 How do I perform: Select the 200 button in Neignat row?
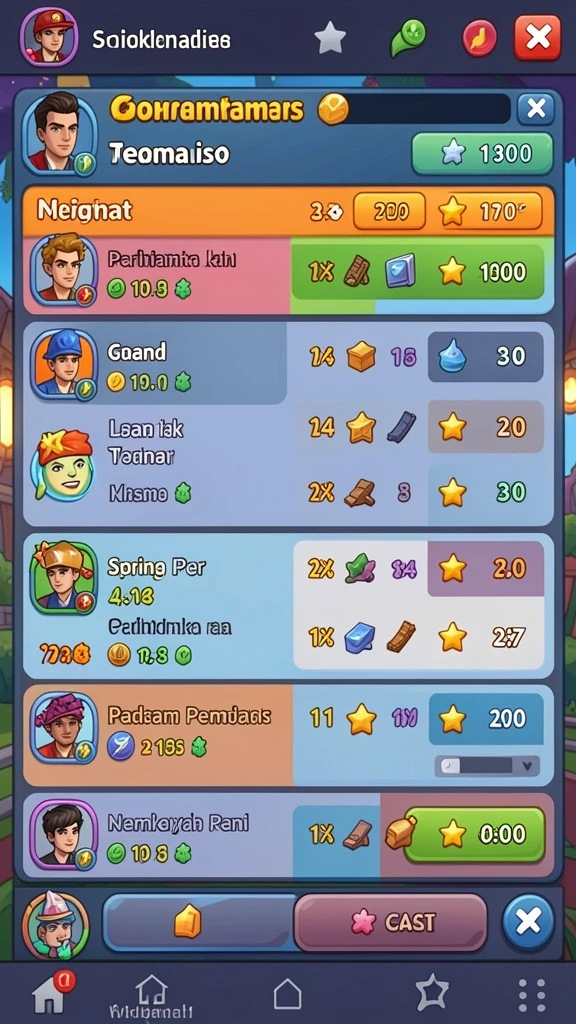tap(389, 211)
